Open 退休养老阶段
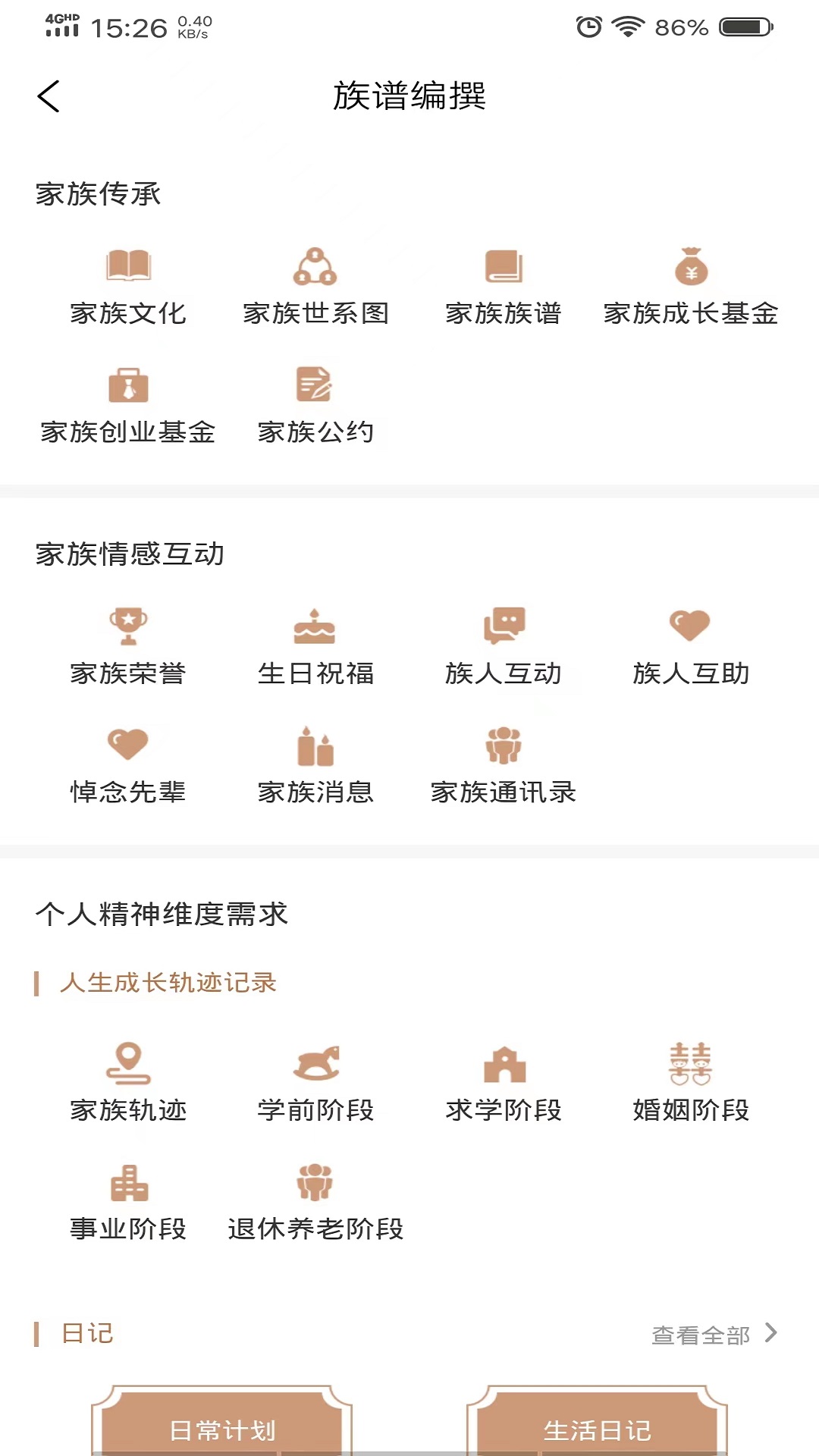The image size is (819, 1456). click(315, 1203)
